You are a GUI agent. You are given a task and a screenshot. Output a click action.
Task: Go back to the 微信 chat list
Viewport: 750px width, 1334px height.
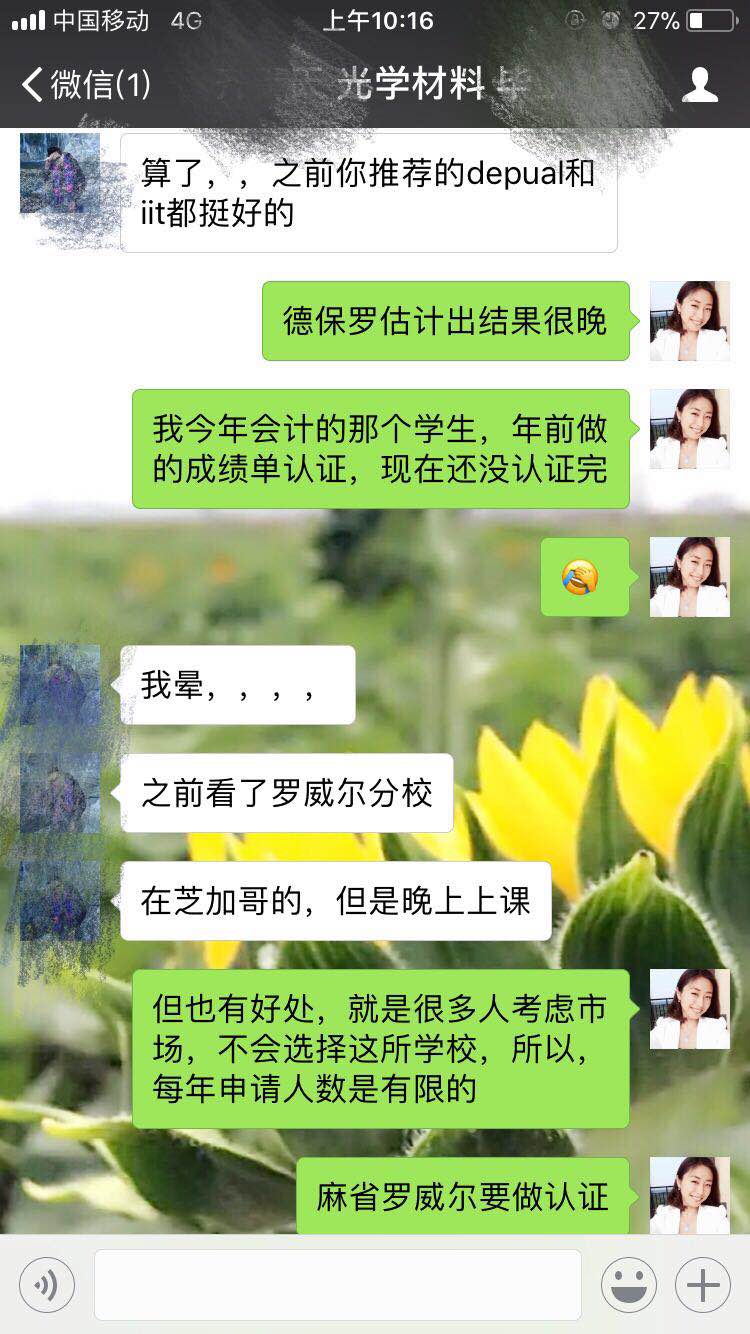click(x=85, y=85)
